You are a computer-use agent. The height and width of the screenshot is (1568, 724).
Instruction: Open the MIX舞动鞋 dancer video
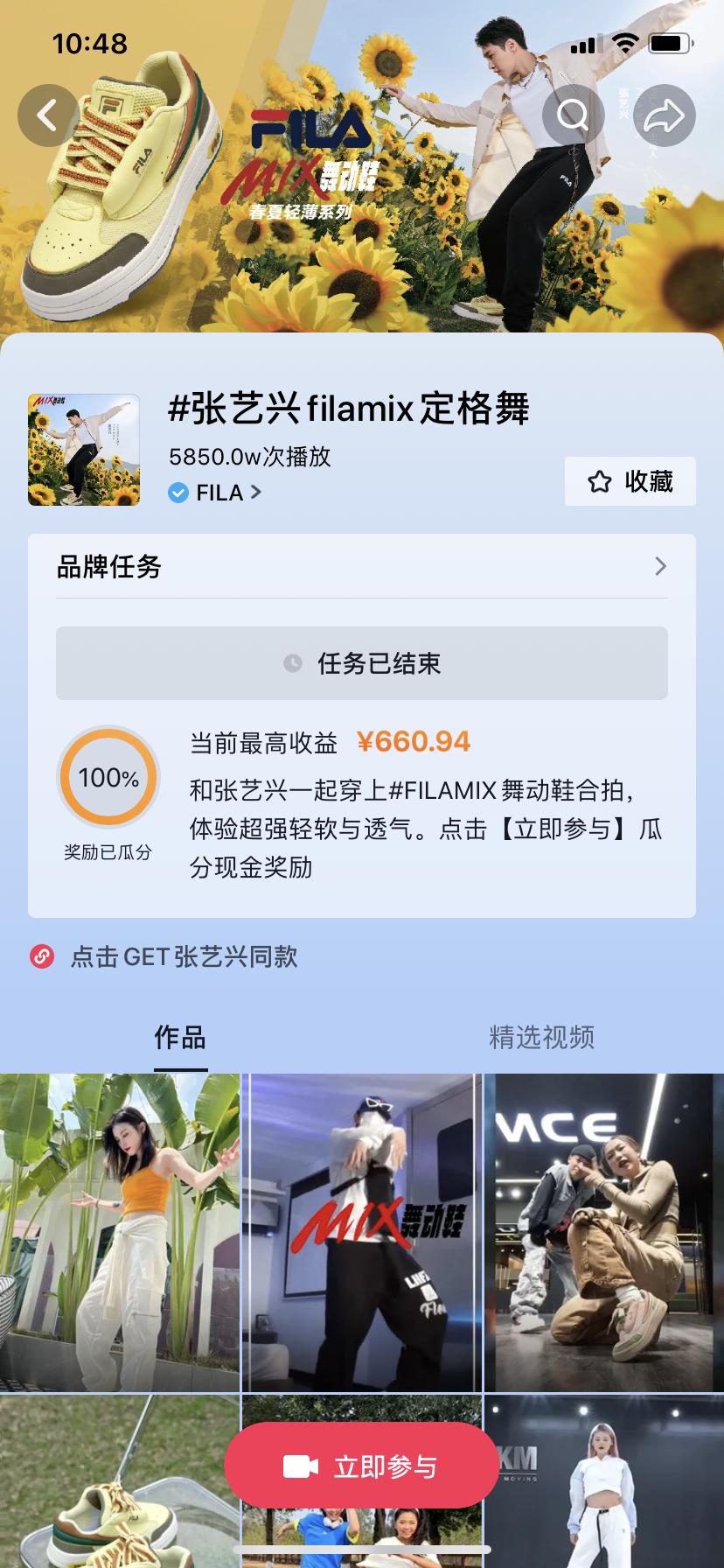coord(361,1232)
